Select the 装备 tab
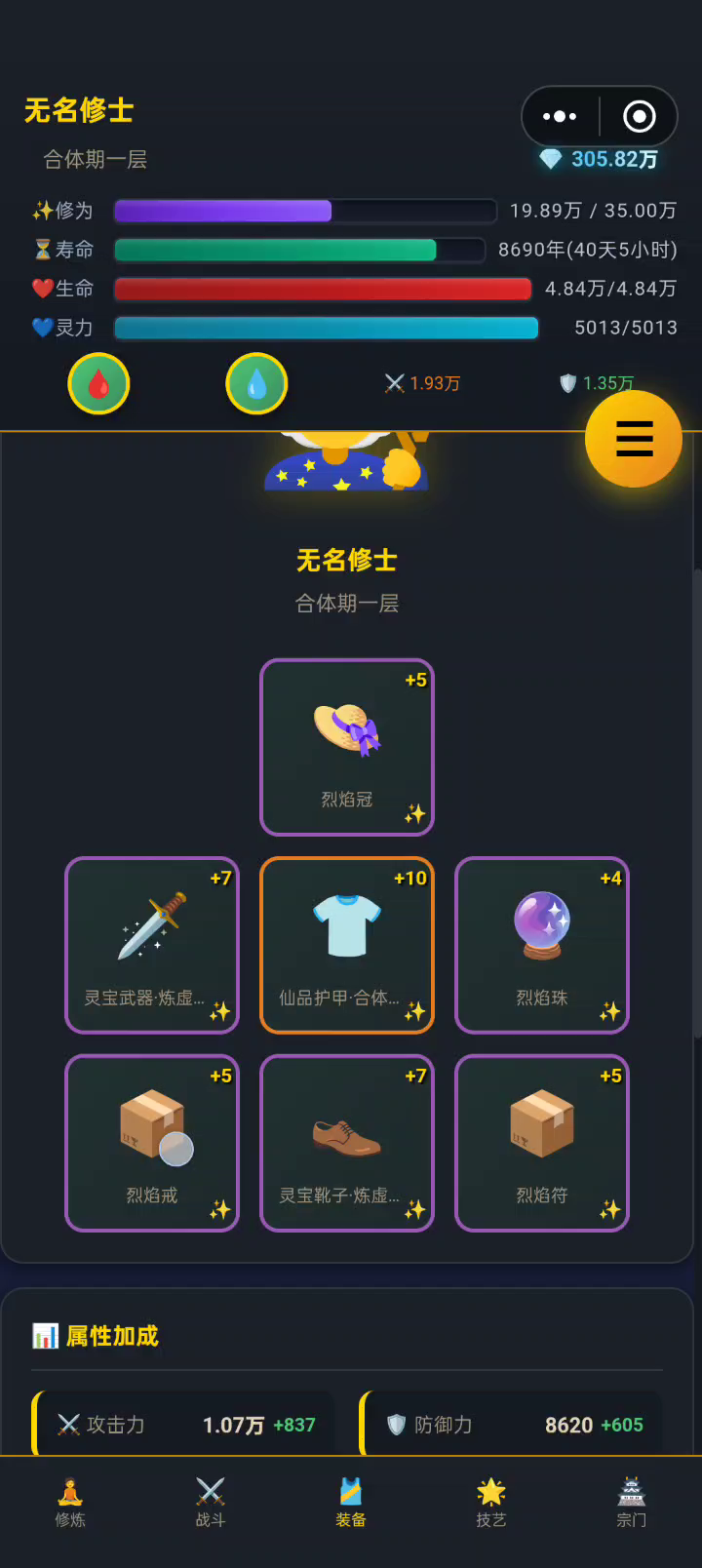 [x=351, y=1502]
